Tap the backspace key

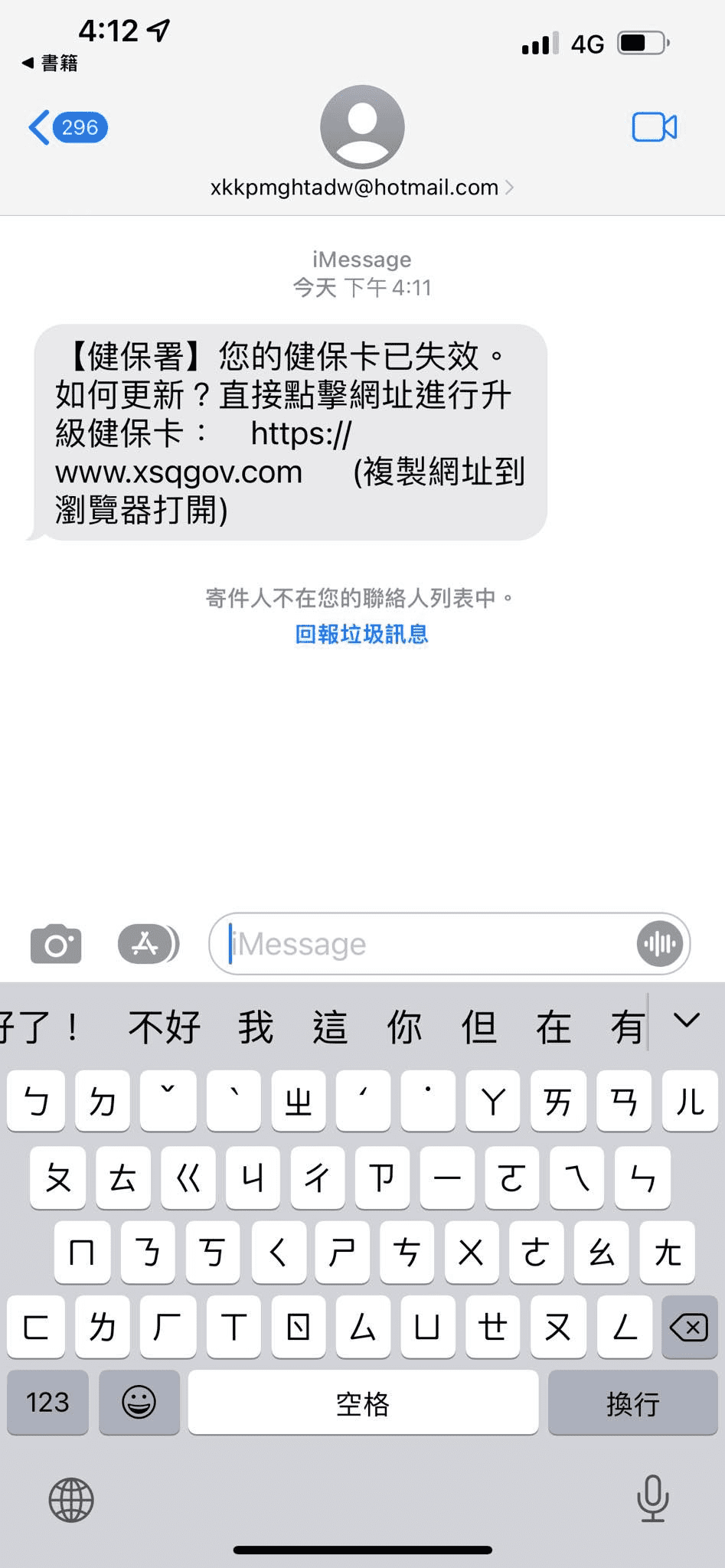(689, 1327)
